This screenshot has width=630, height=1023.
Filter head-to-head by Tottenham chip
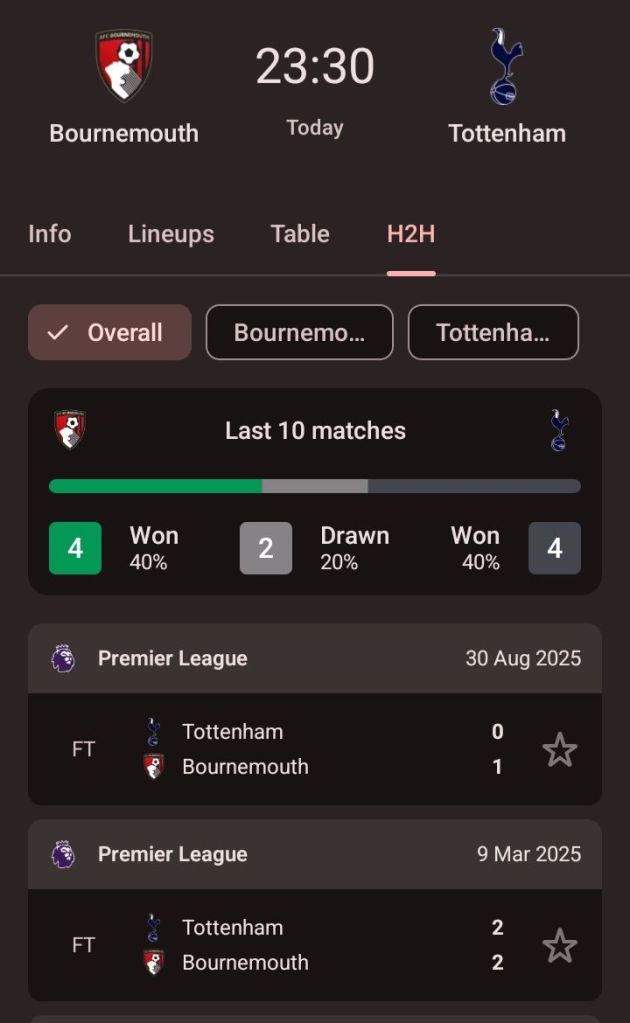point(493,332)
